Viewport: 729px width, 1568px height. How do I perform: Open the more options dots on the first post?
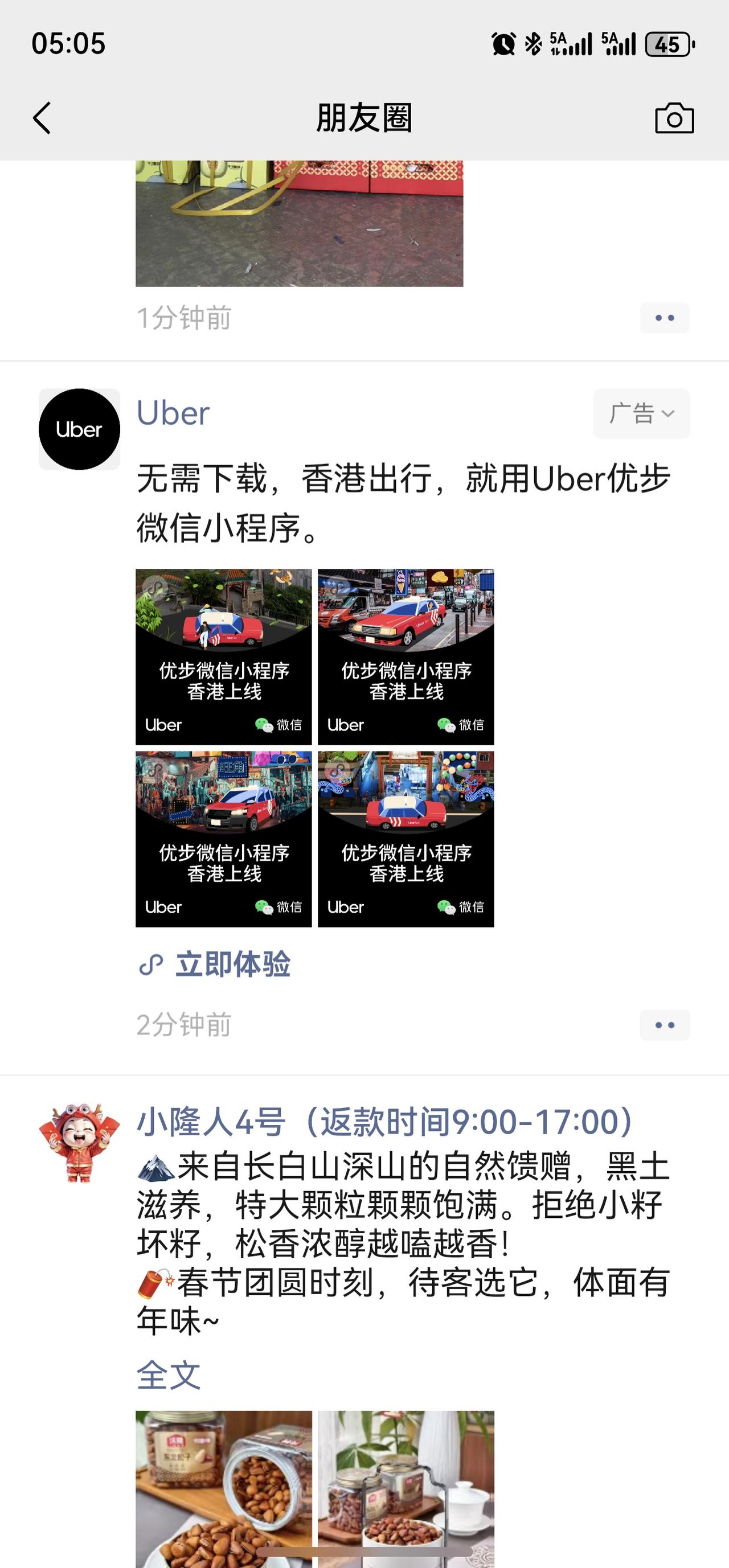665,317
